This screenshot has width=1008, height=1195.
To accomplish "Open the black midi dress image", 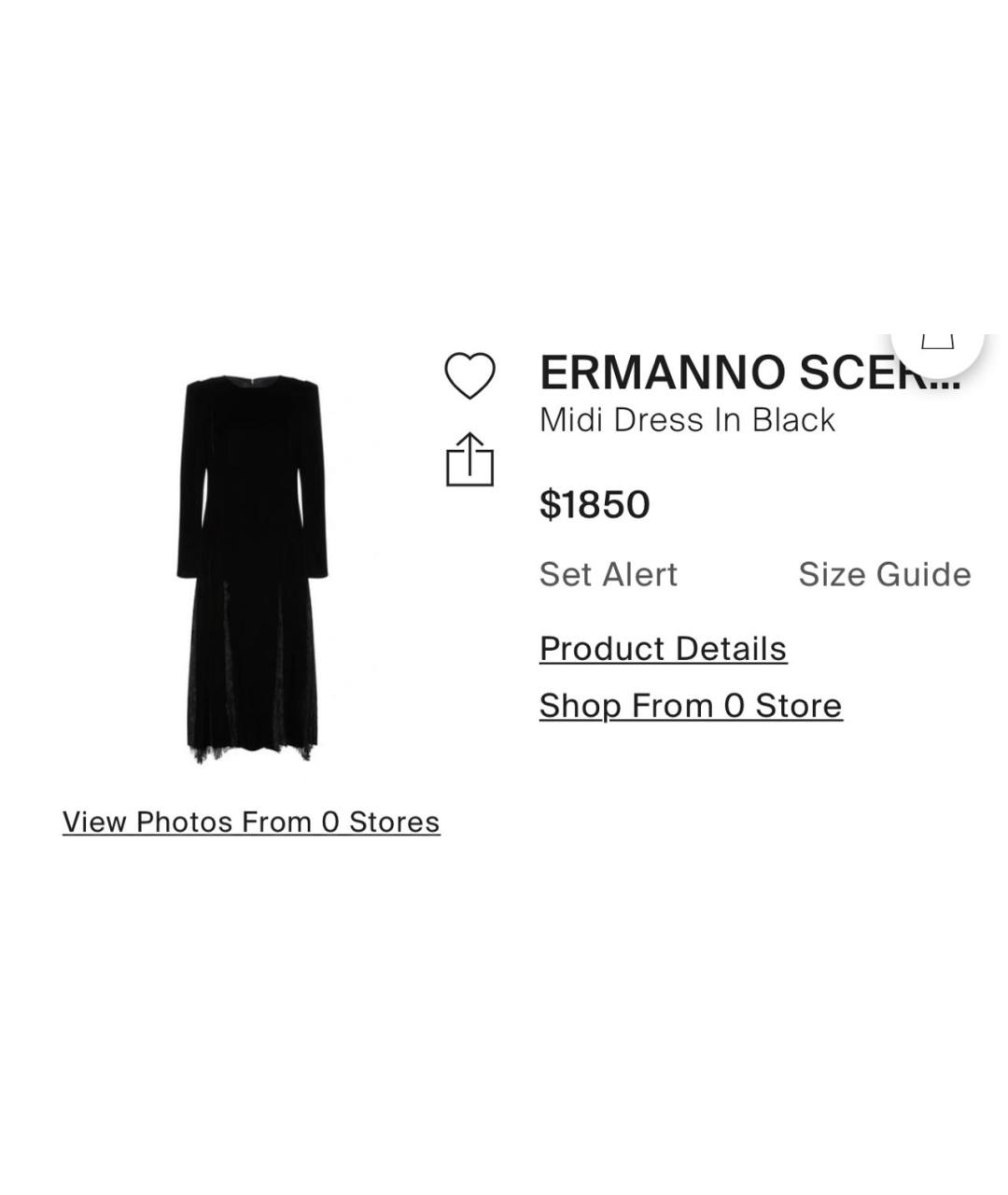I will pos(252,569).
